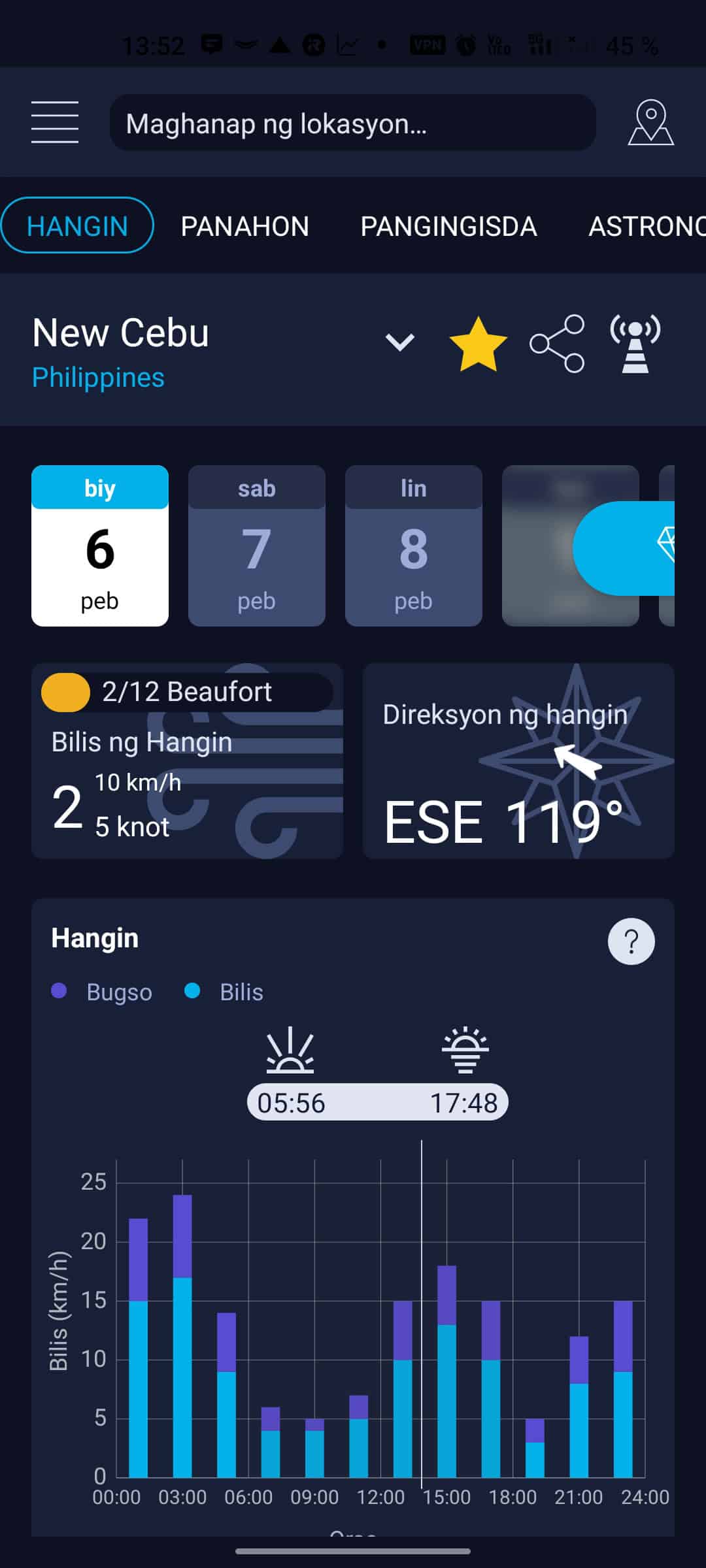This screenshot has width=706, height=1568.
Task: Toggle New Cebu as favorite via star
Action: (x=478, y=341)
